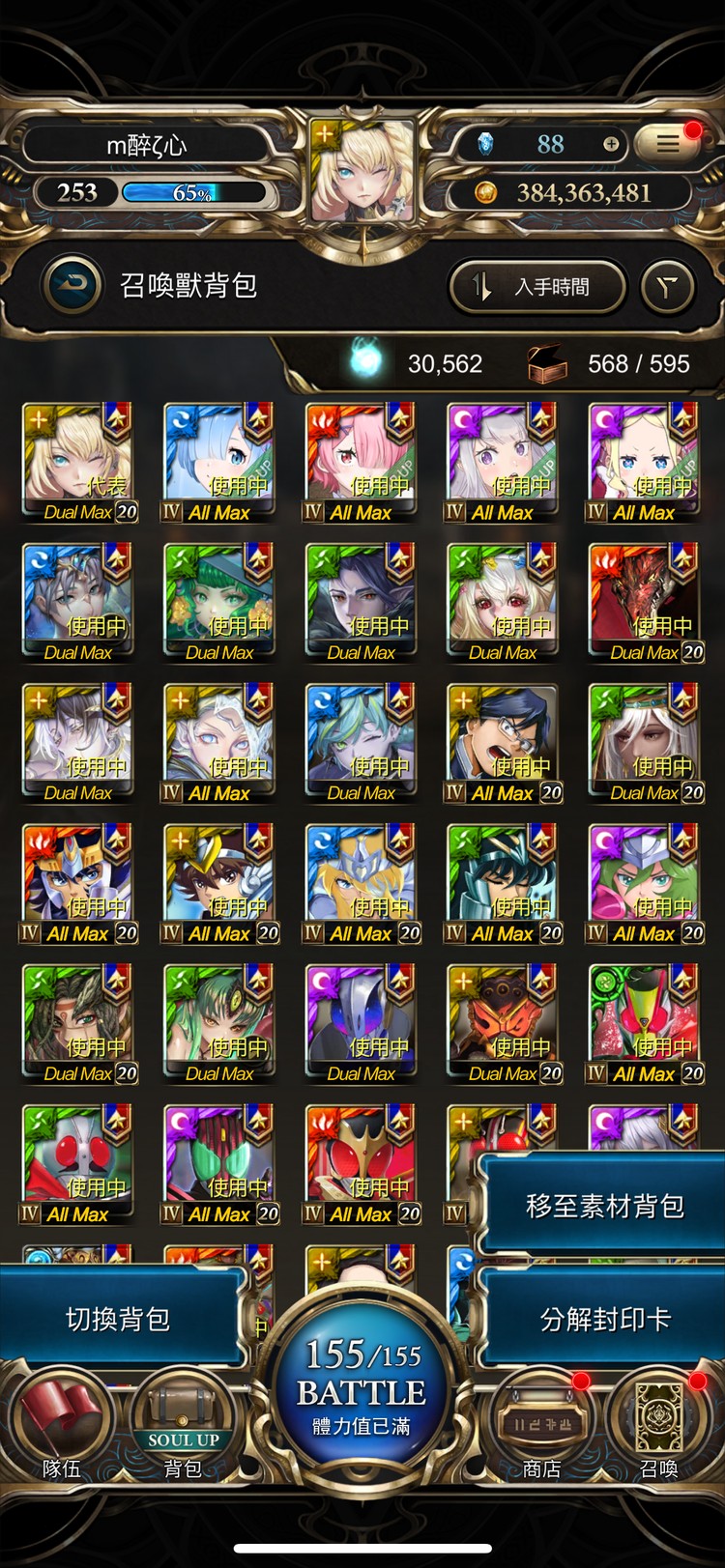Switch to the 背包 tab

183,1430
